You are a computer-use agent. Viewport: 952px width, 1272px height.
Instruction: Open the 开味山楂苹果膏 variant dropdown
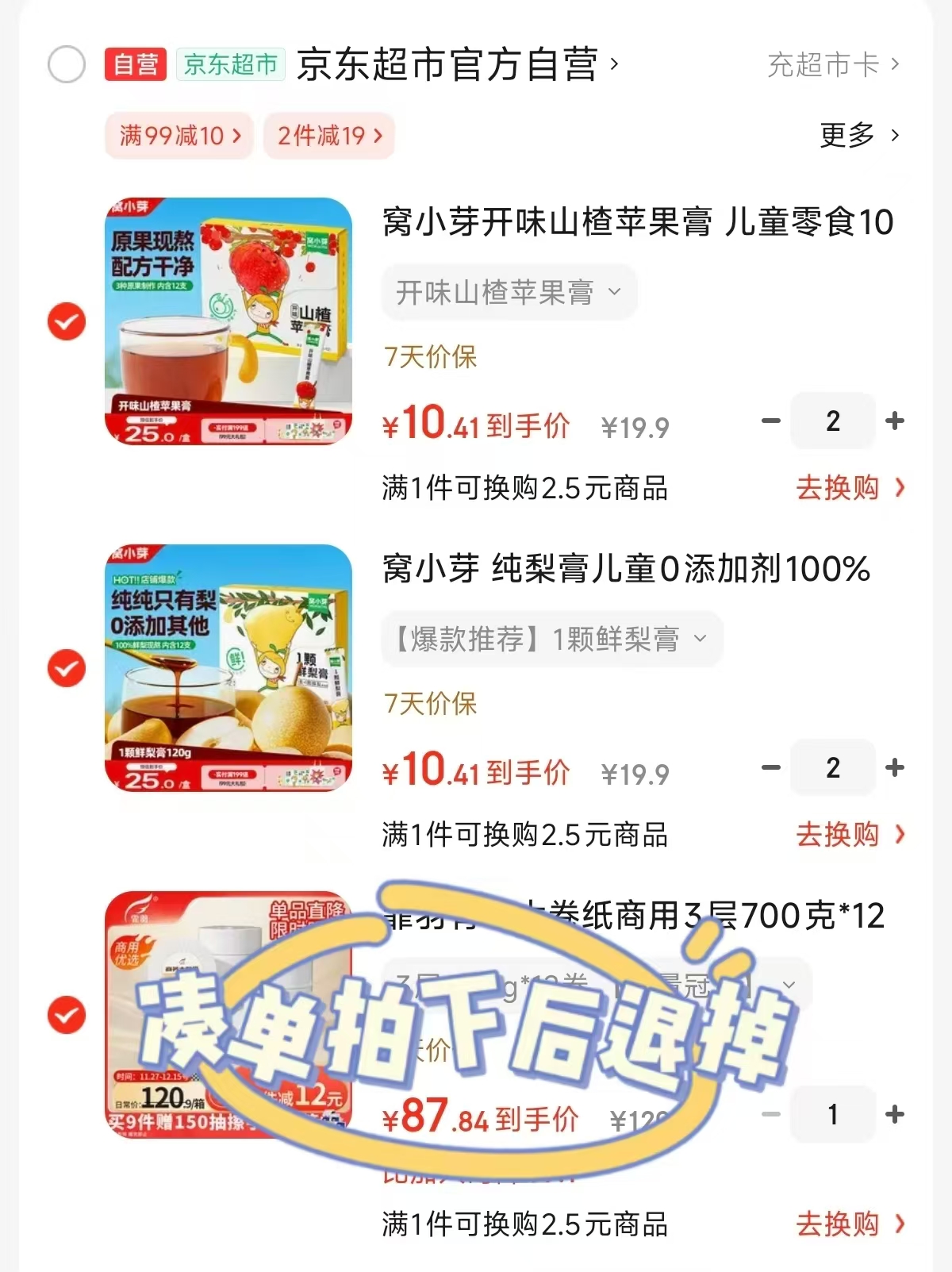[508, 293]
